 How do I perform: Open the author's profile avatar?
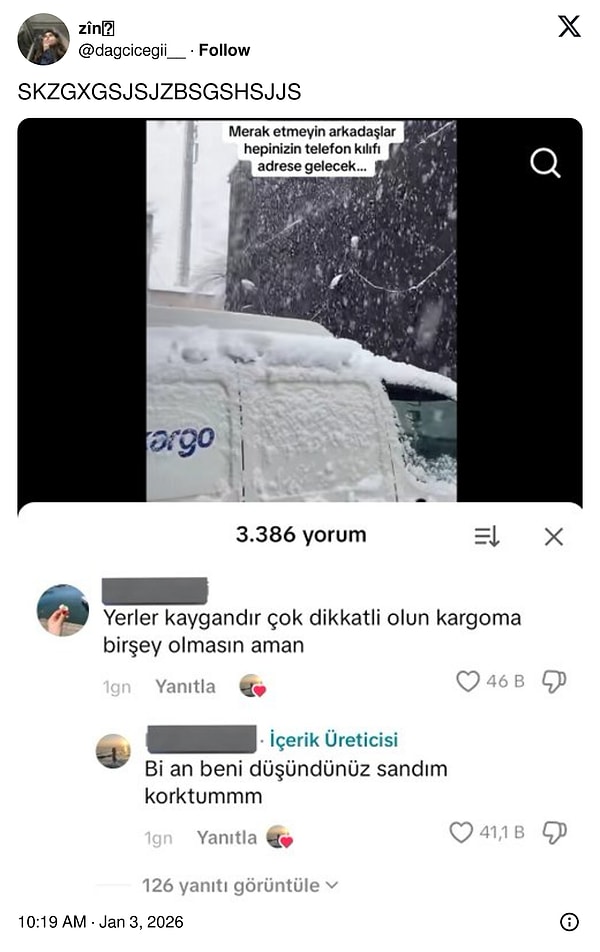[x=43, y=39]
